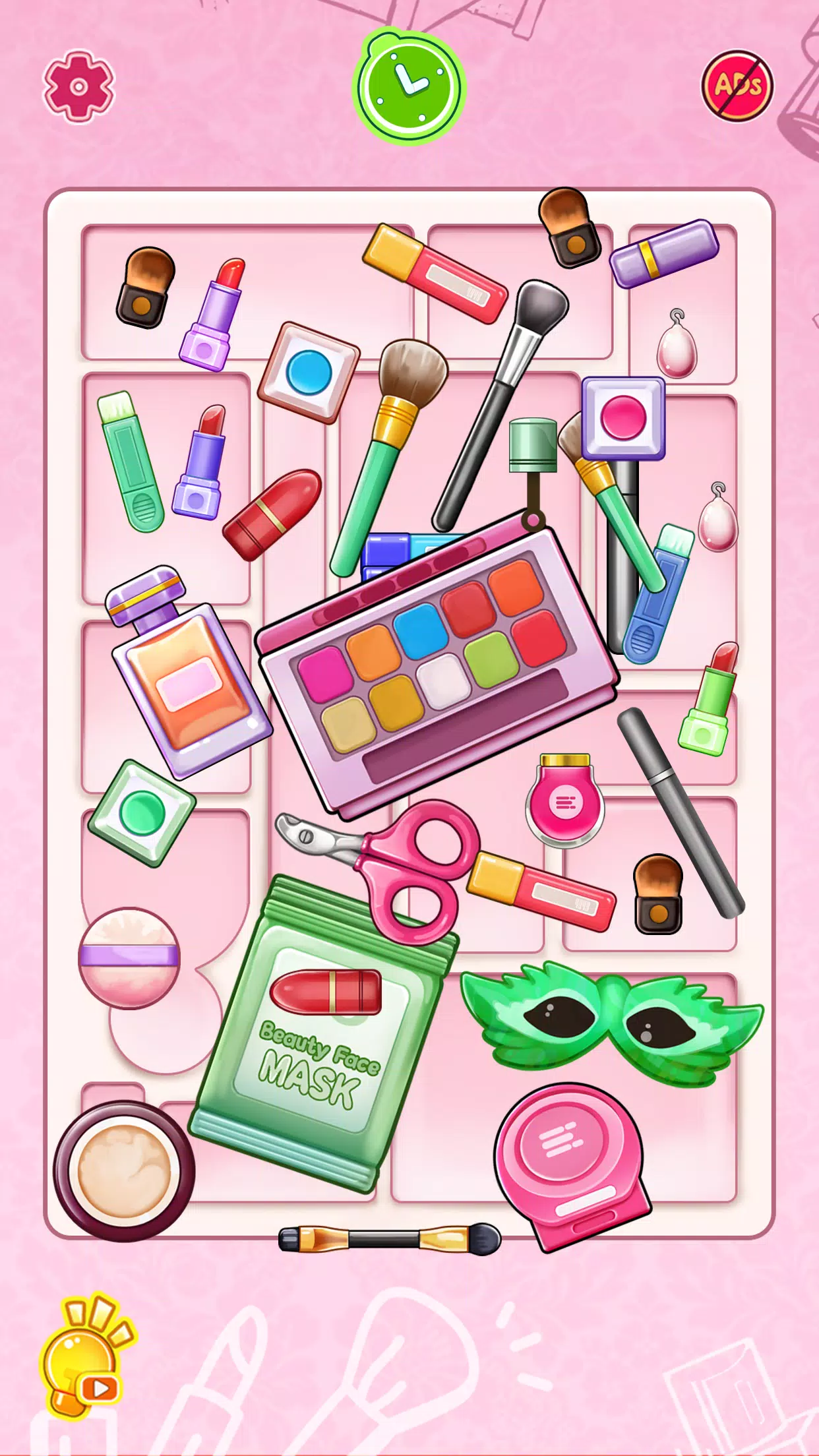Select the pink nail polish bottle
The width and height of the screenshot is (819, 1456).
pos(565,801)
